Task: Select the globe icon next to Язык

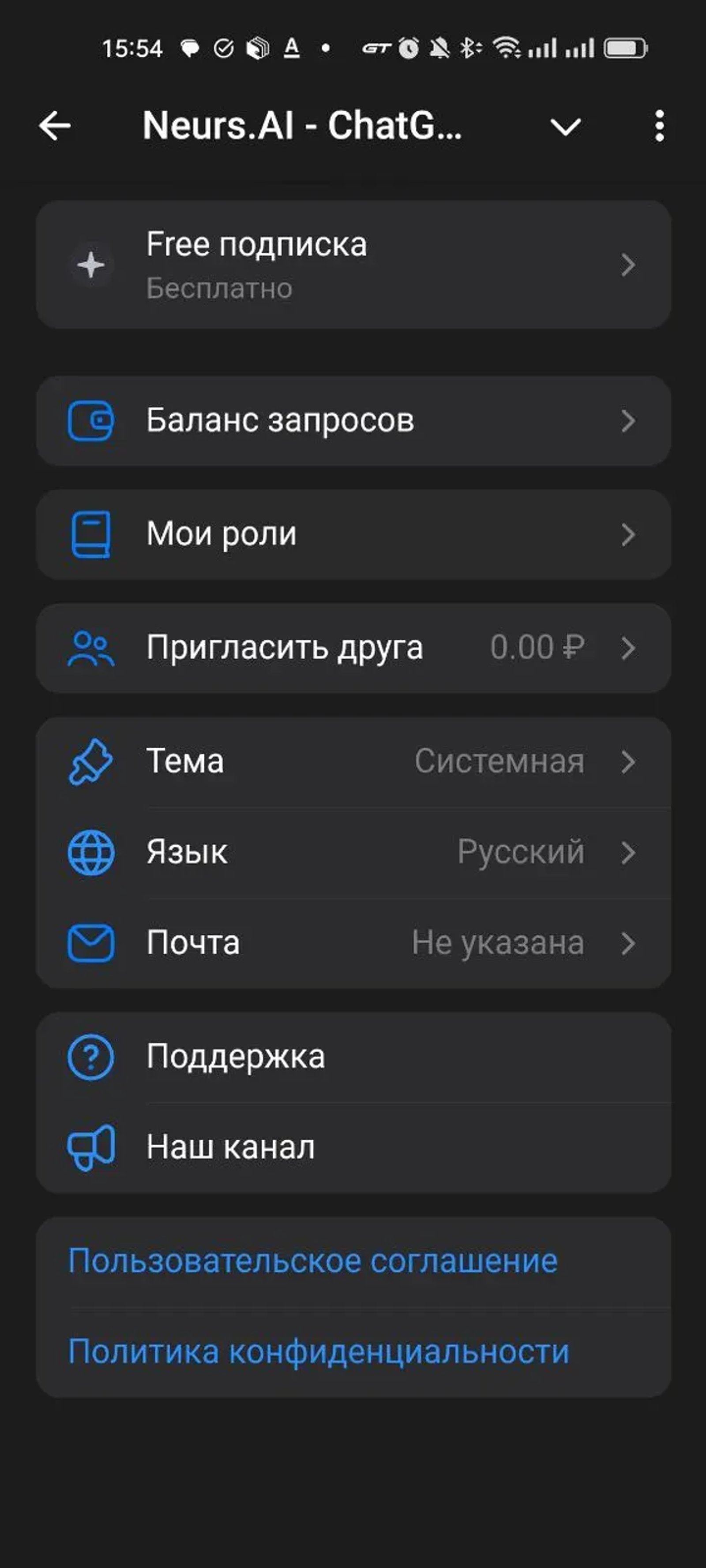Action: tap(91, 853)
